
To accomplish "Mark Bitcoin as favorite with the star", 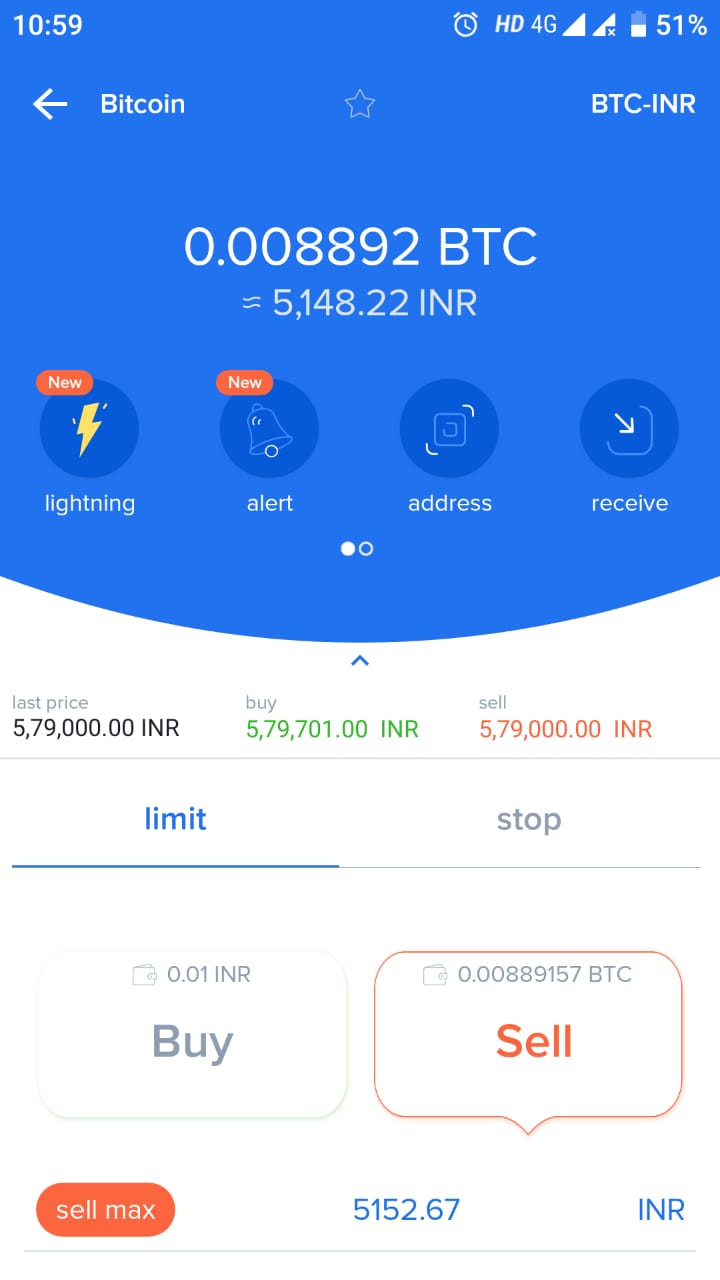I will 359,104.
